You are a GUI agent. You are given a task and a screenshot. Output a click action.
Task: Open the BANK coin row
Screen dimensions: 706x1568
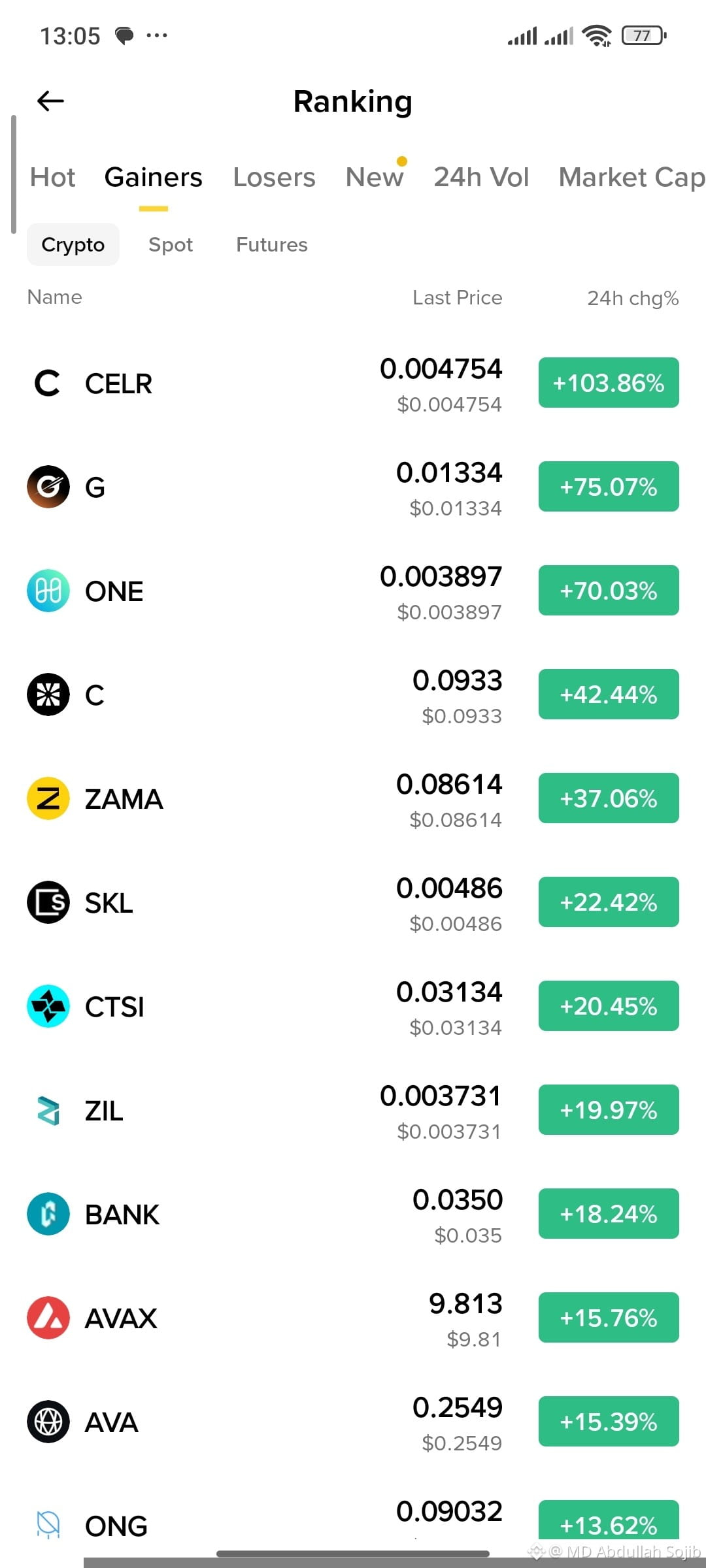coord(353,1214)
